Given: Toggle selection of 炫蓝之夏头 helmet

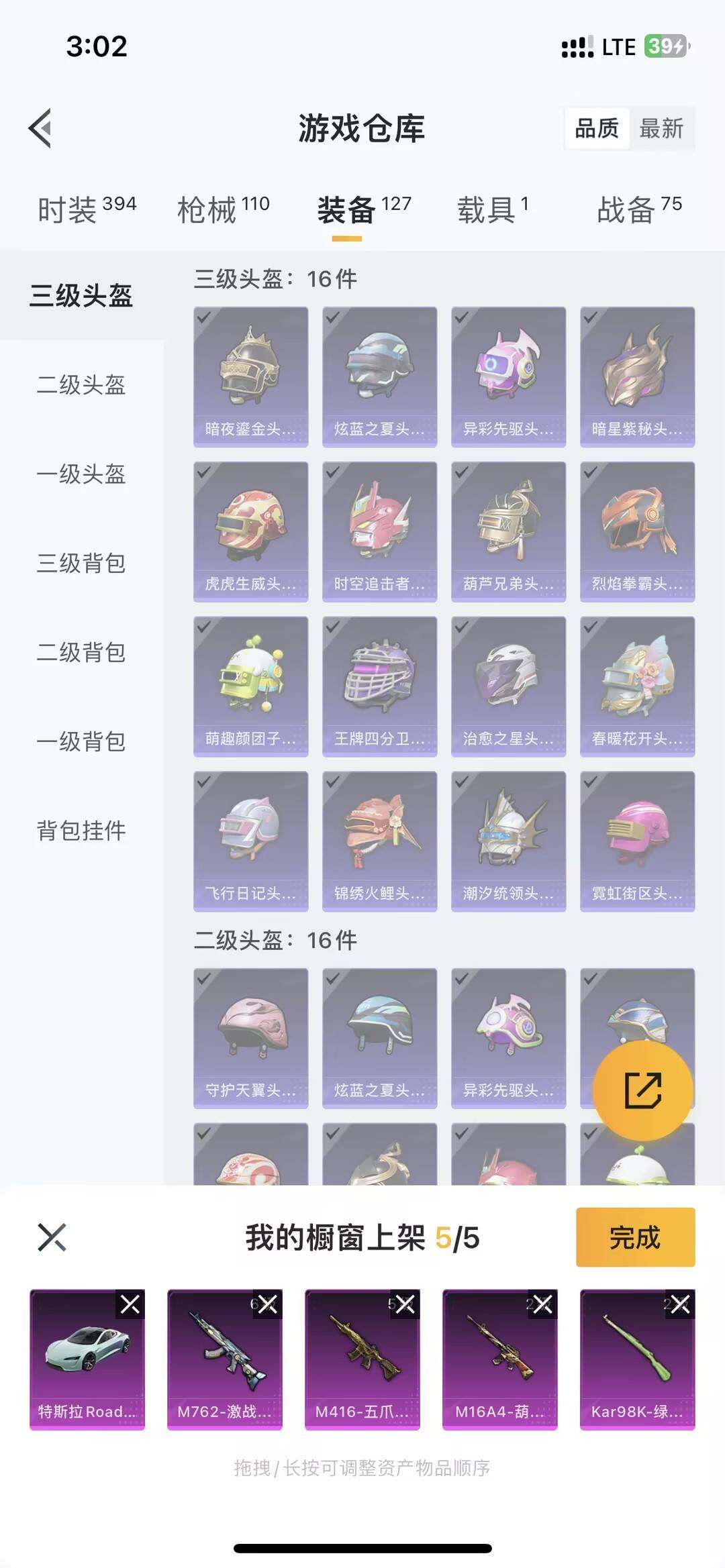Looking at the screenshot, I should (x=332, y=317).
